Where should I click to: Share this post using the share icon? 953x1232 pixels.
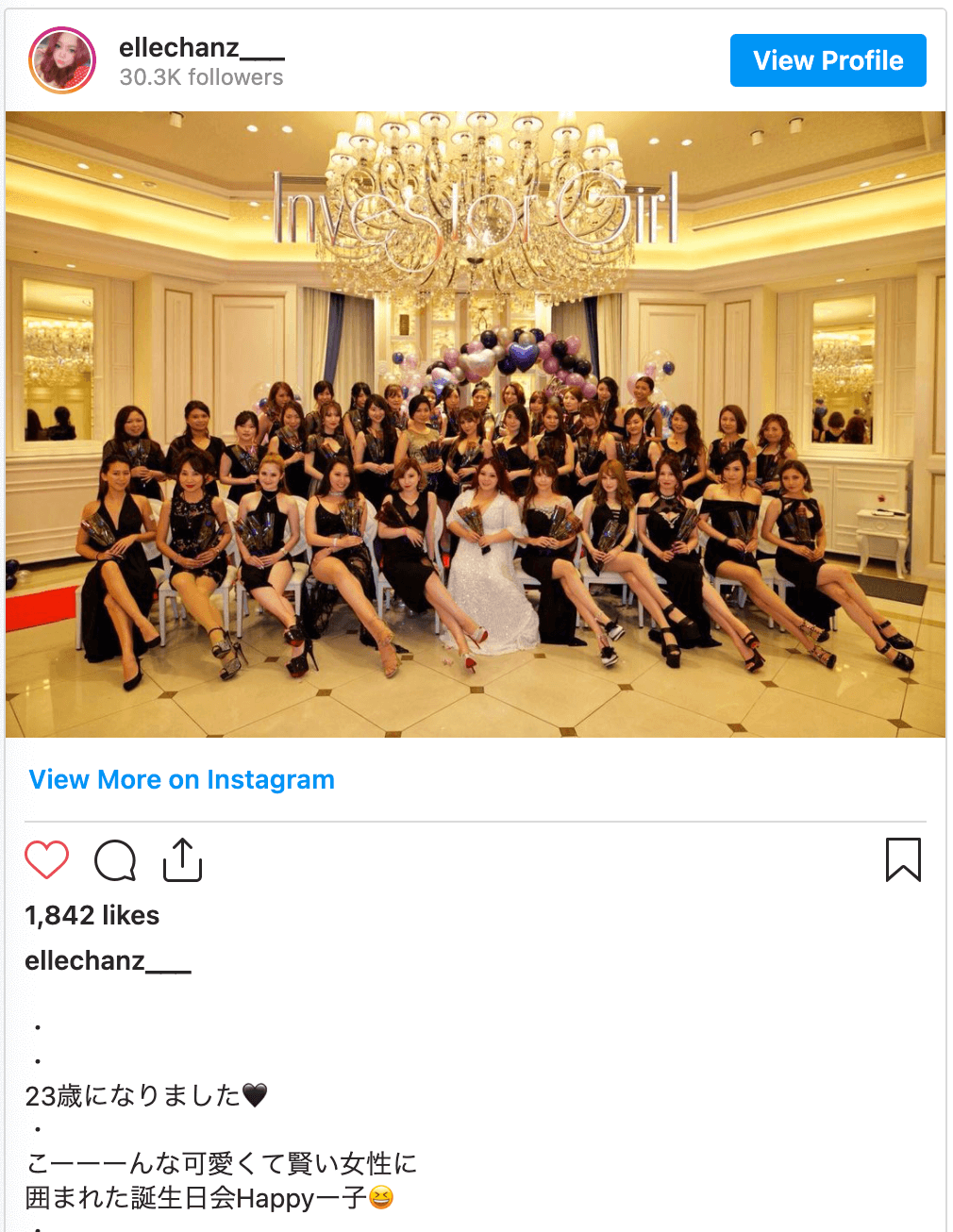(182, 859)
